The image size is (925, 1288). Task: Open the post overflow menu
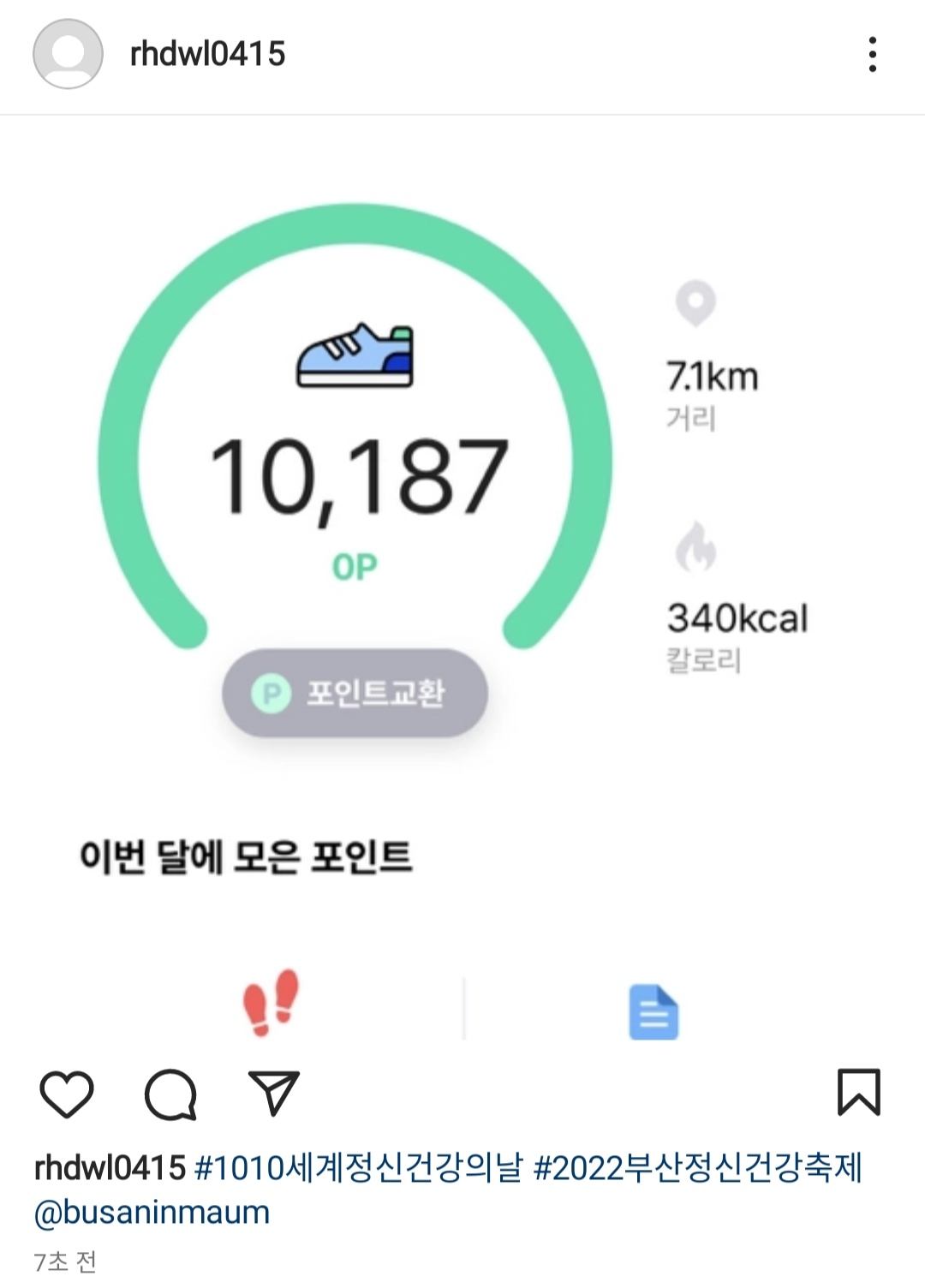coord(872,54)
